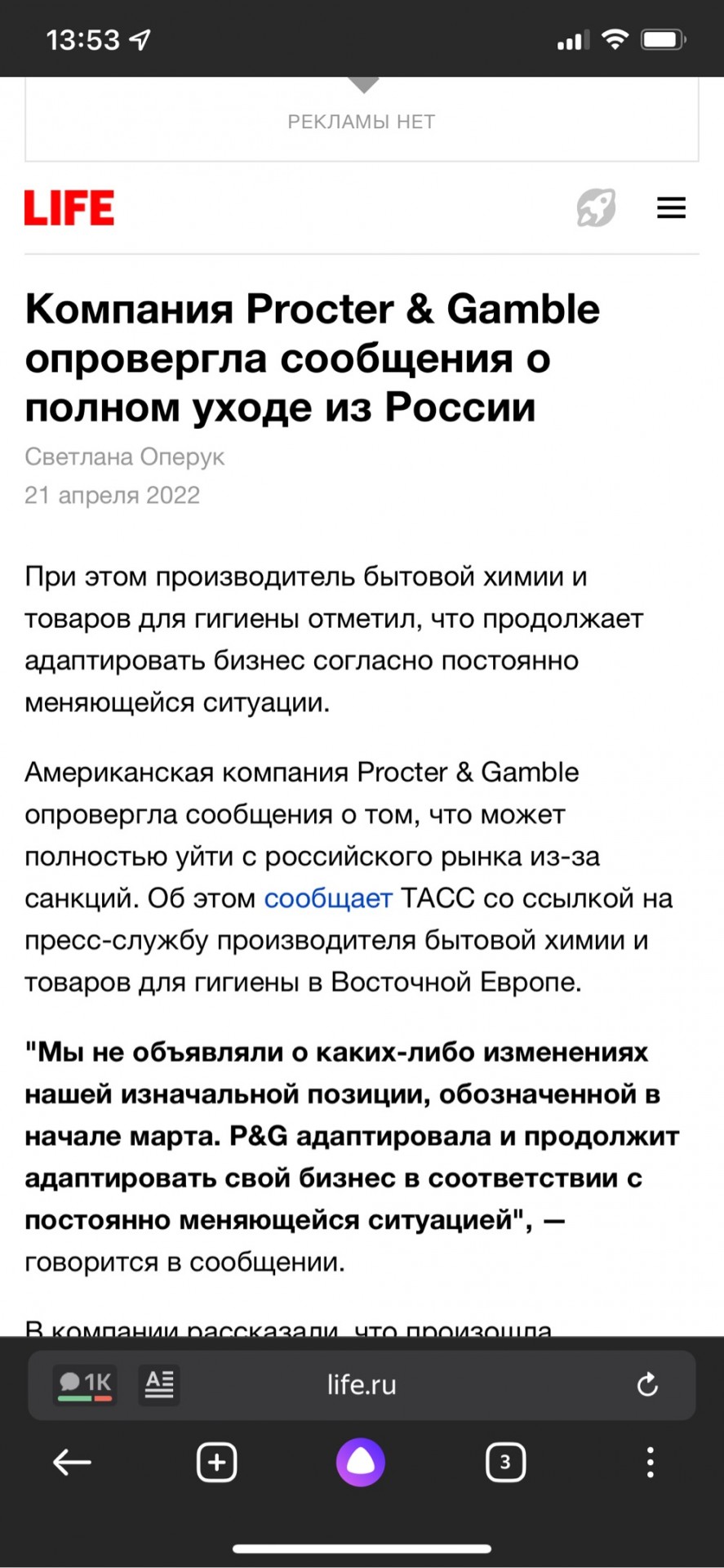Tap the life.ru address bar
Viewport: 724px width, 1568px height.
click(362, 1384)
